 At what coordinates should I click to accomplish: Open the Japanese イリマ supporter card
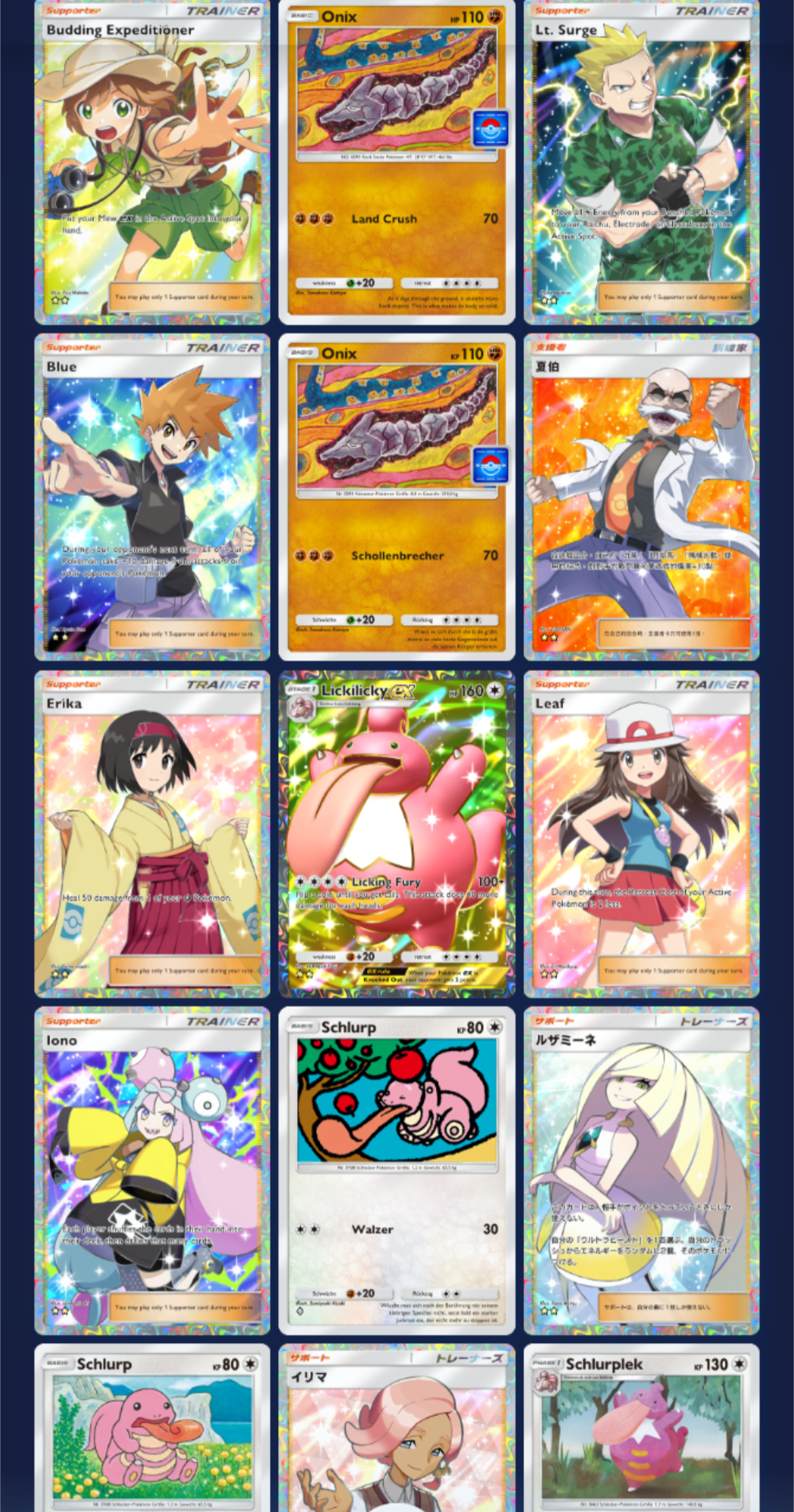click(397, 1430)
